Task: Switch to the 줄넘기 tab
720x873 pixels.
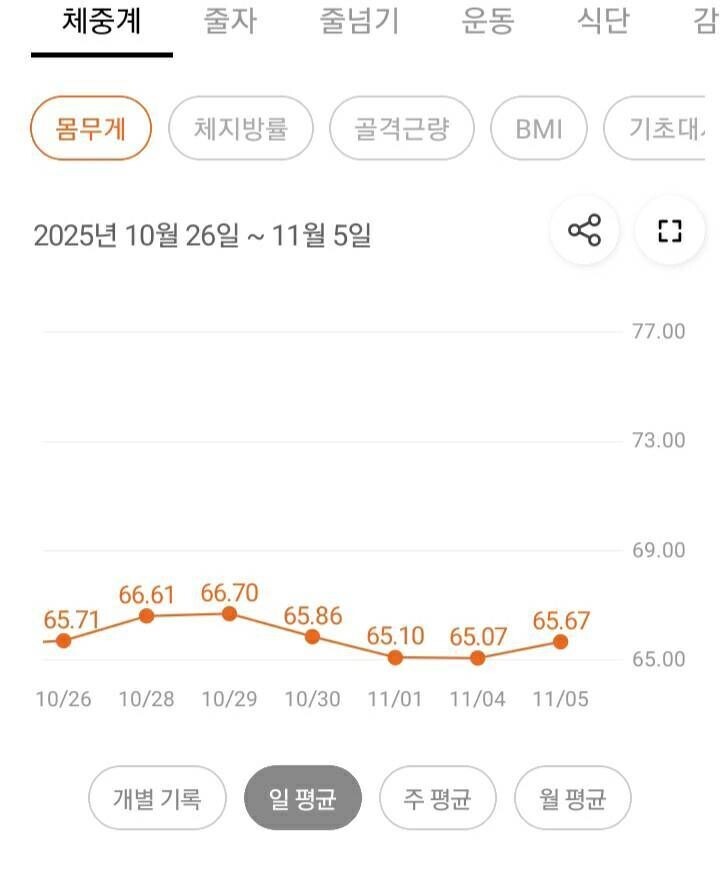Action: click(x=358, y=23)
